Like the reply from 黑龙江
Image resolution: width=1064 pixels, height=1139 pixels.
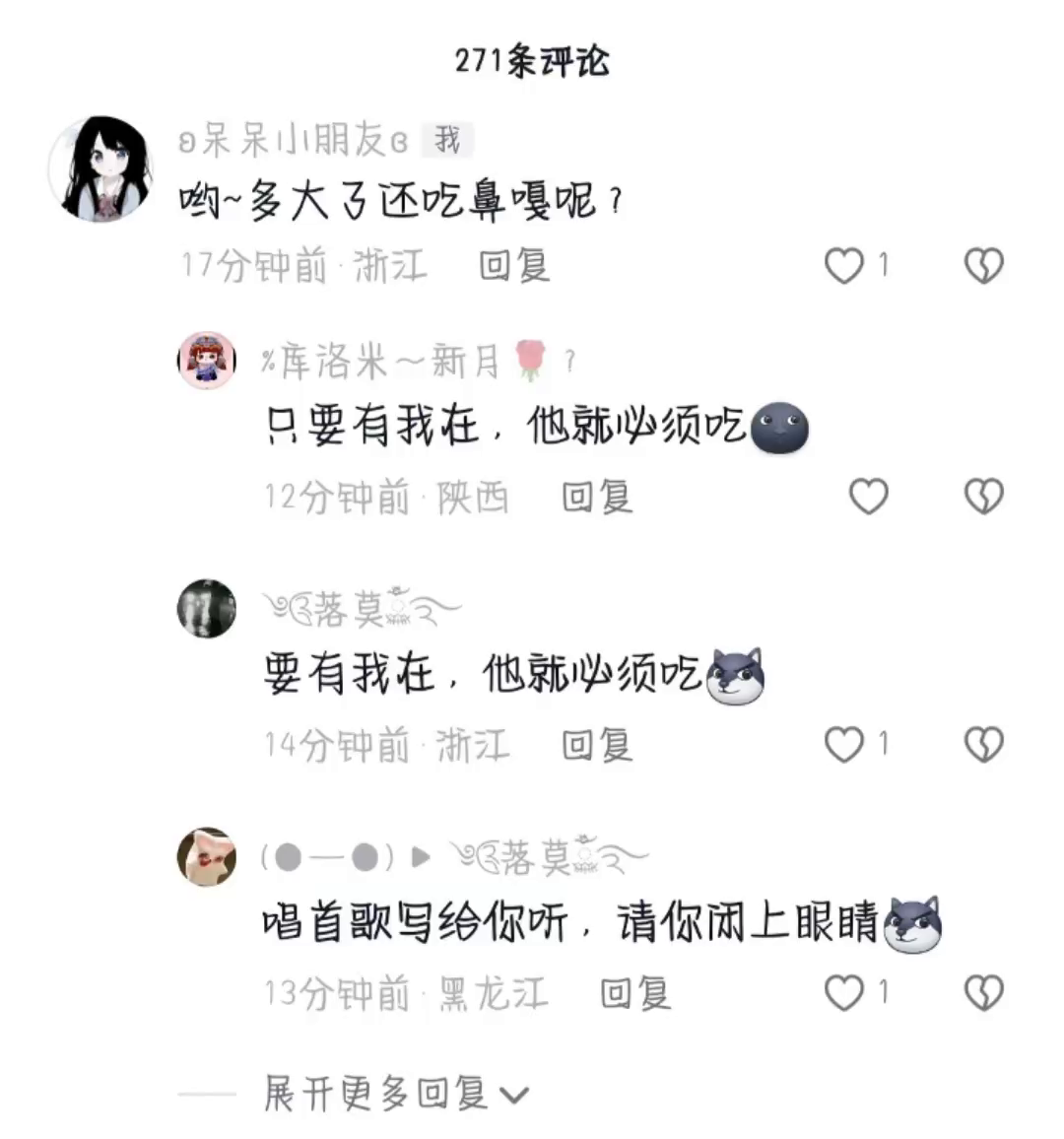844,993
